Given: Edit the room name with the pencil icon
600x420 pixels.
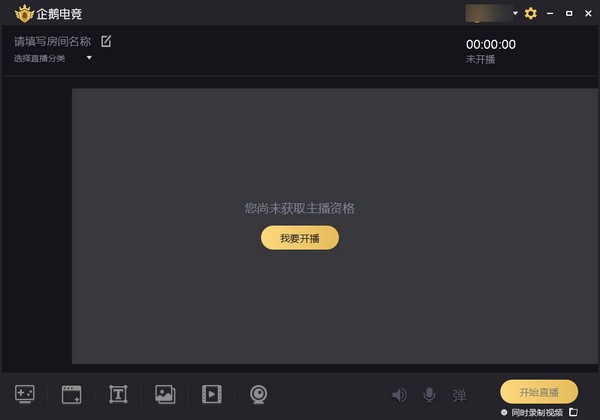Looking at the screenshot, I should (106, 41).
